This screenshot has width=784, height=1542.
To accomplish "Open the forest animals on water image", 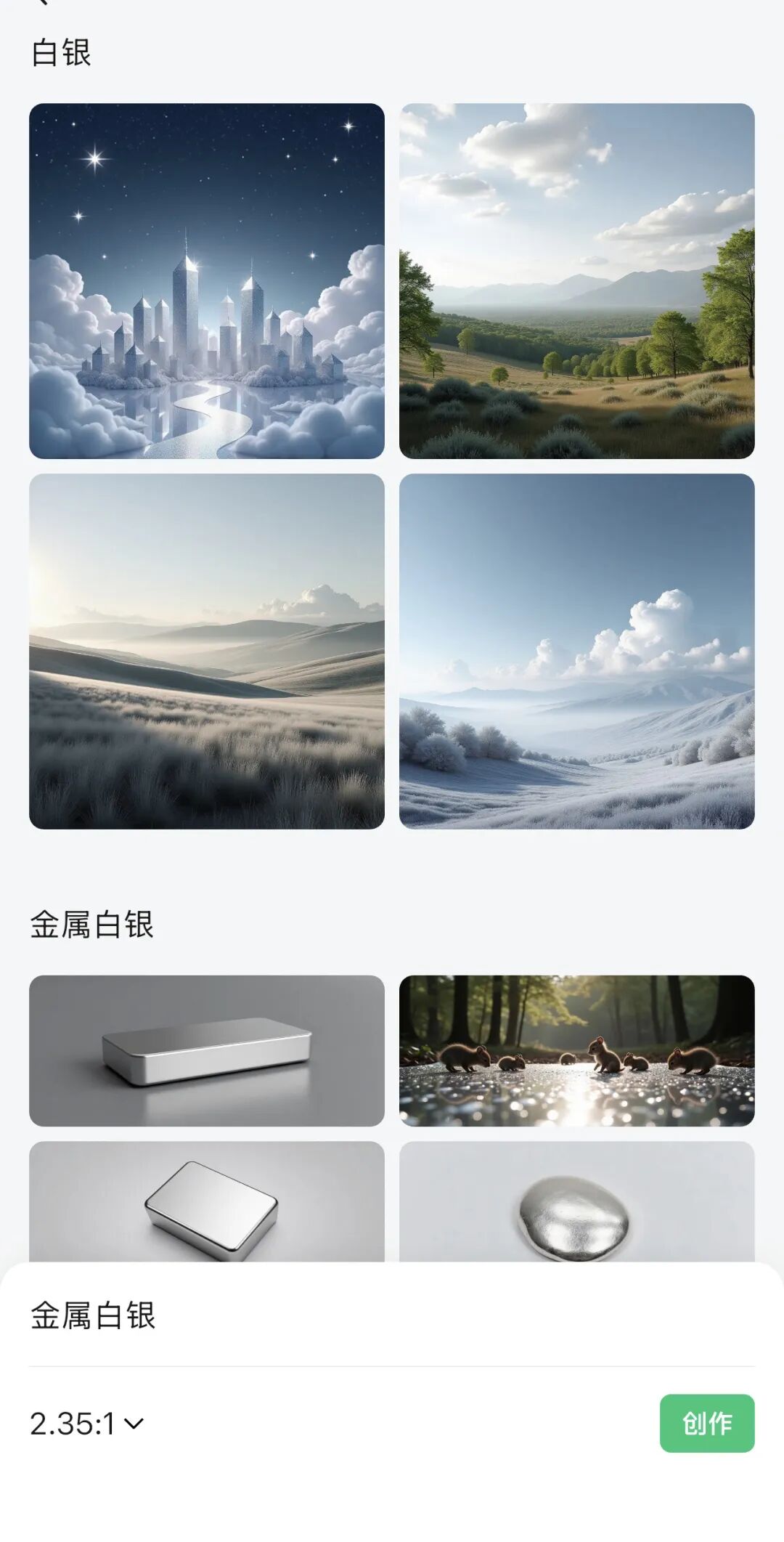I will point(576,1050).
